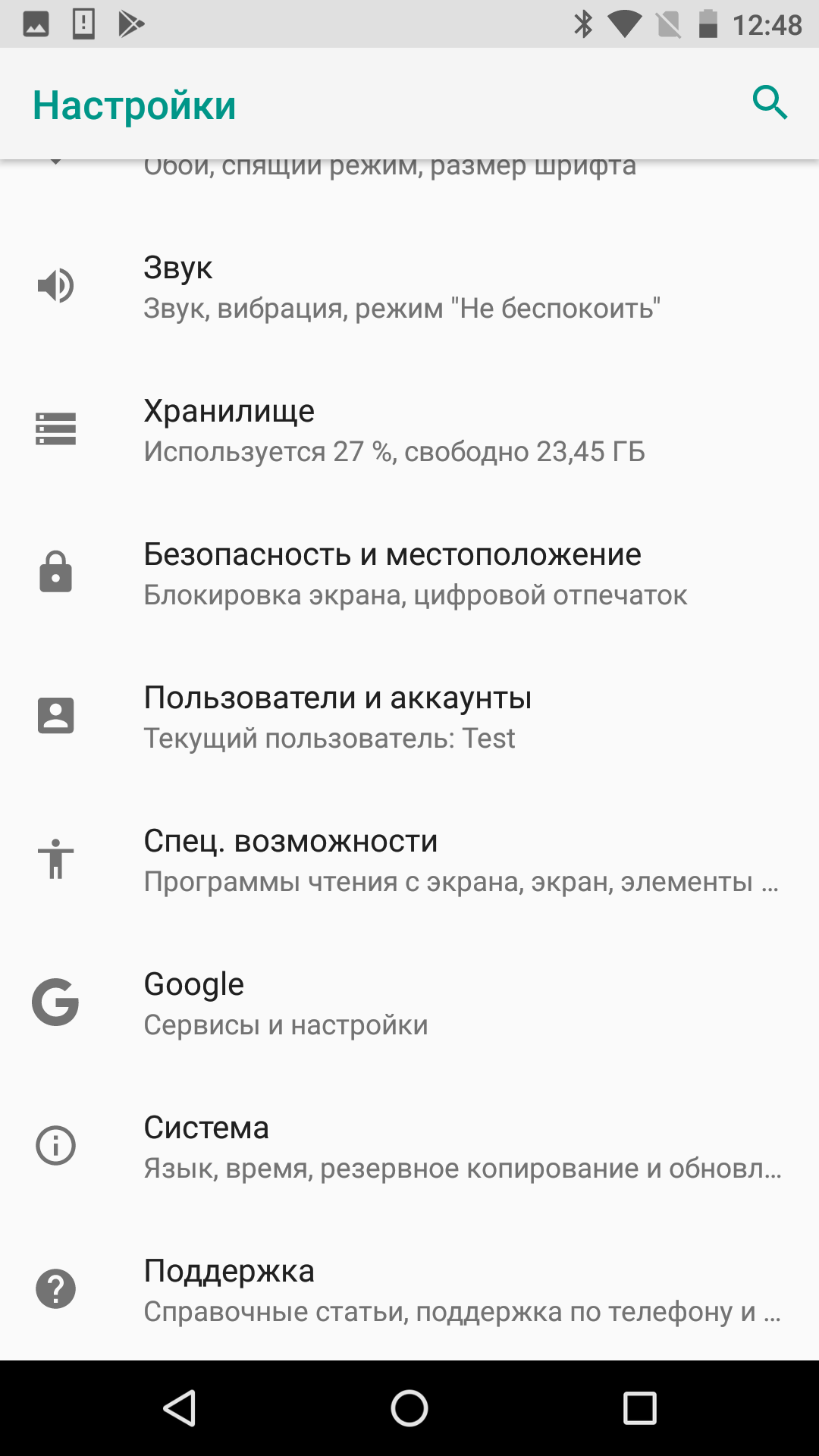819x1456 pixels.
Task: Open Google services settings
Action: point(409,1003)
